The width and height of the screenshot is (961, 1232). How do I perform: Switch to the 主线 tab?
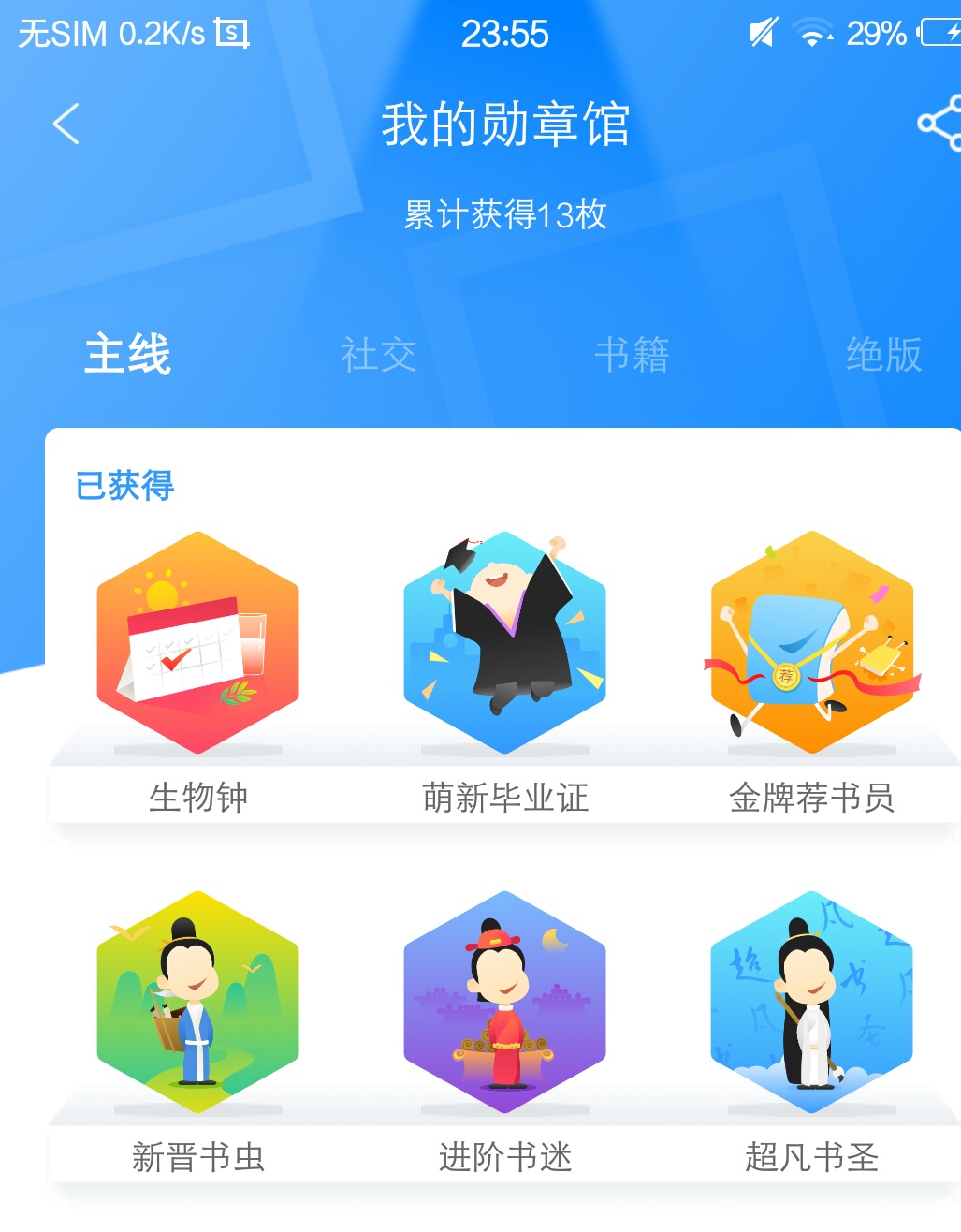coord(127,355)
